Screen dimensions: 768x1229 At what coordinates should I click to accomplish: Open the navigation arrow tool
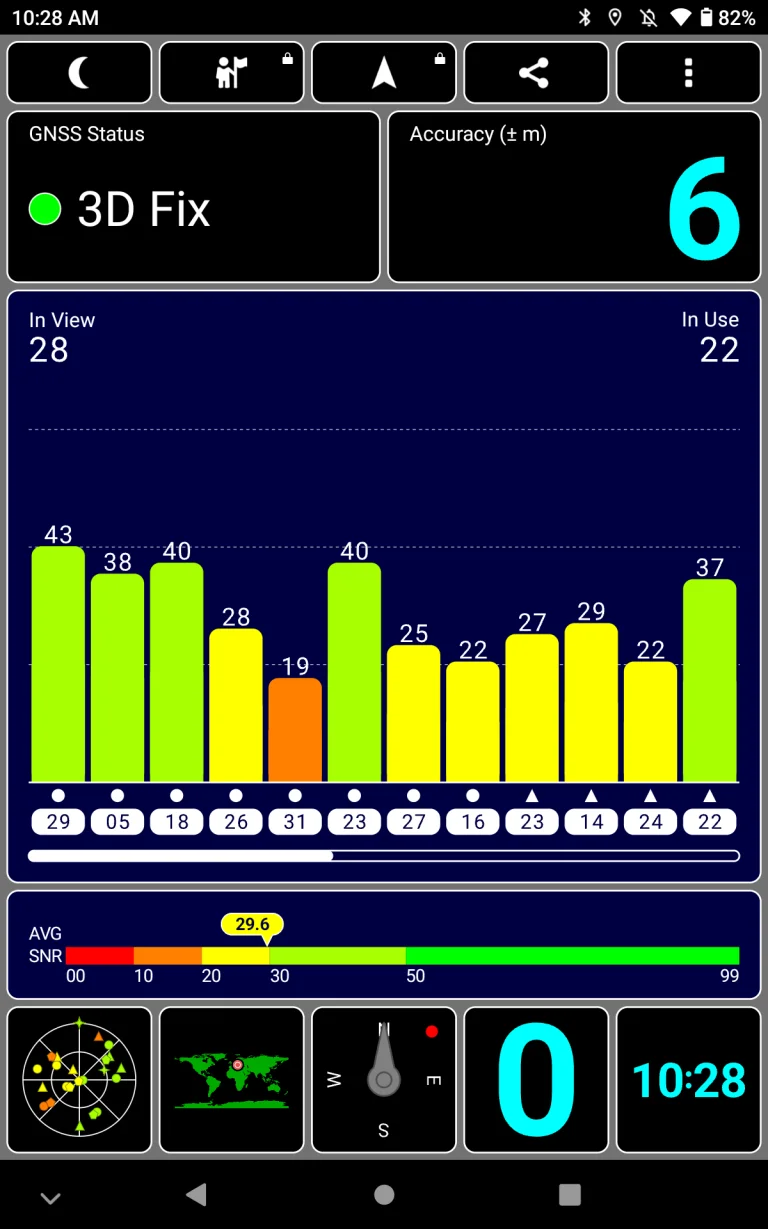pos(384,72)
